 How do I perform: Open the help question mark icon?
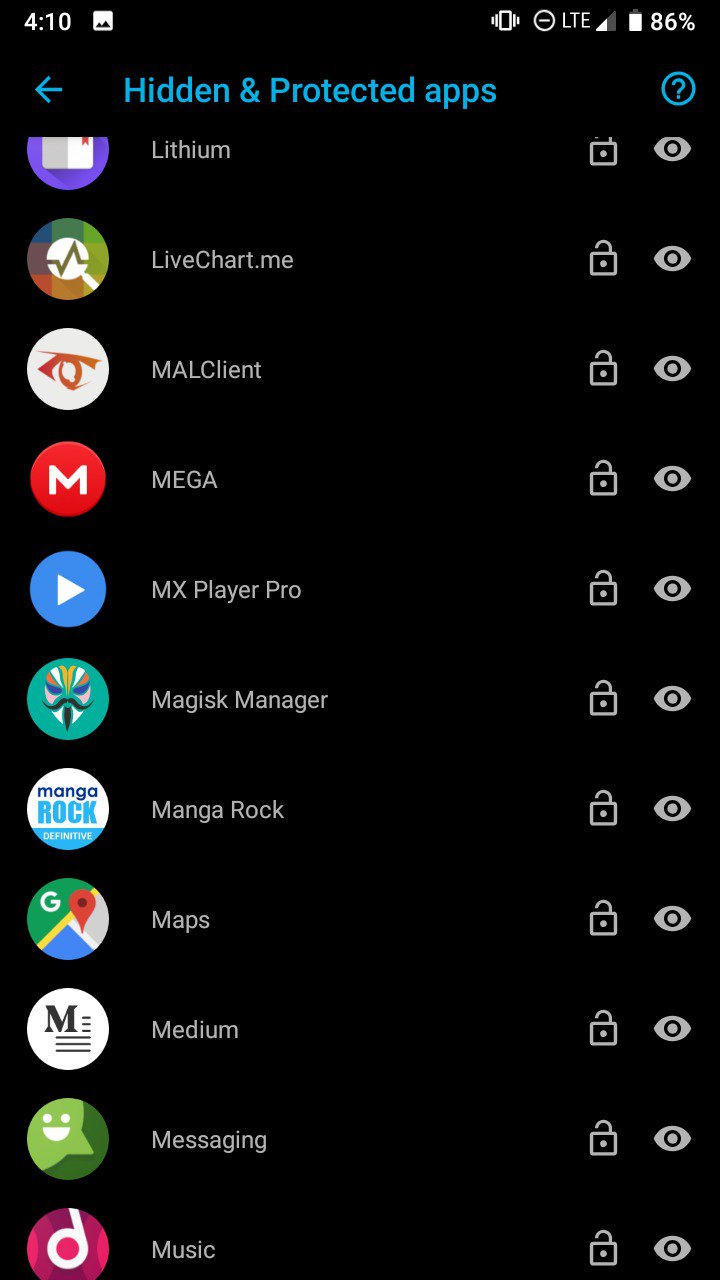tap(678, 90)
